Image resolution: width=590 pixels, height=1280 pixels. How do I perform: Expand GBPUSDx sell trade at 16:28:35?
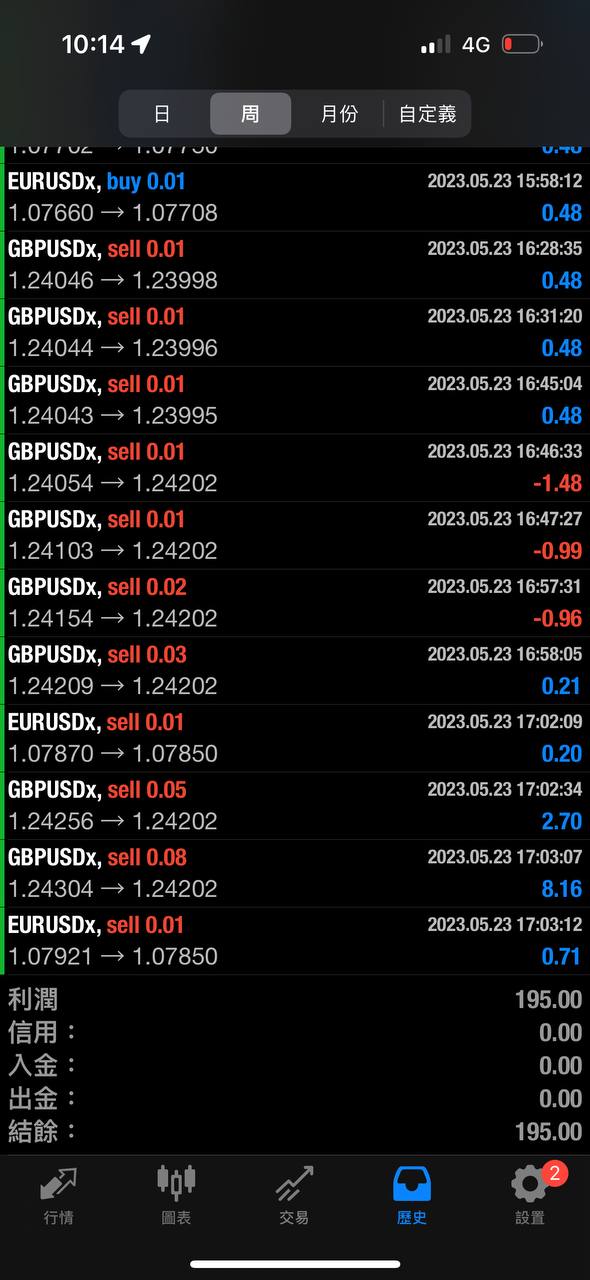coord(295,265)
